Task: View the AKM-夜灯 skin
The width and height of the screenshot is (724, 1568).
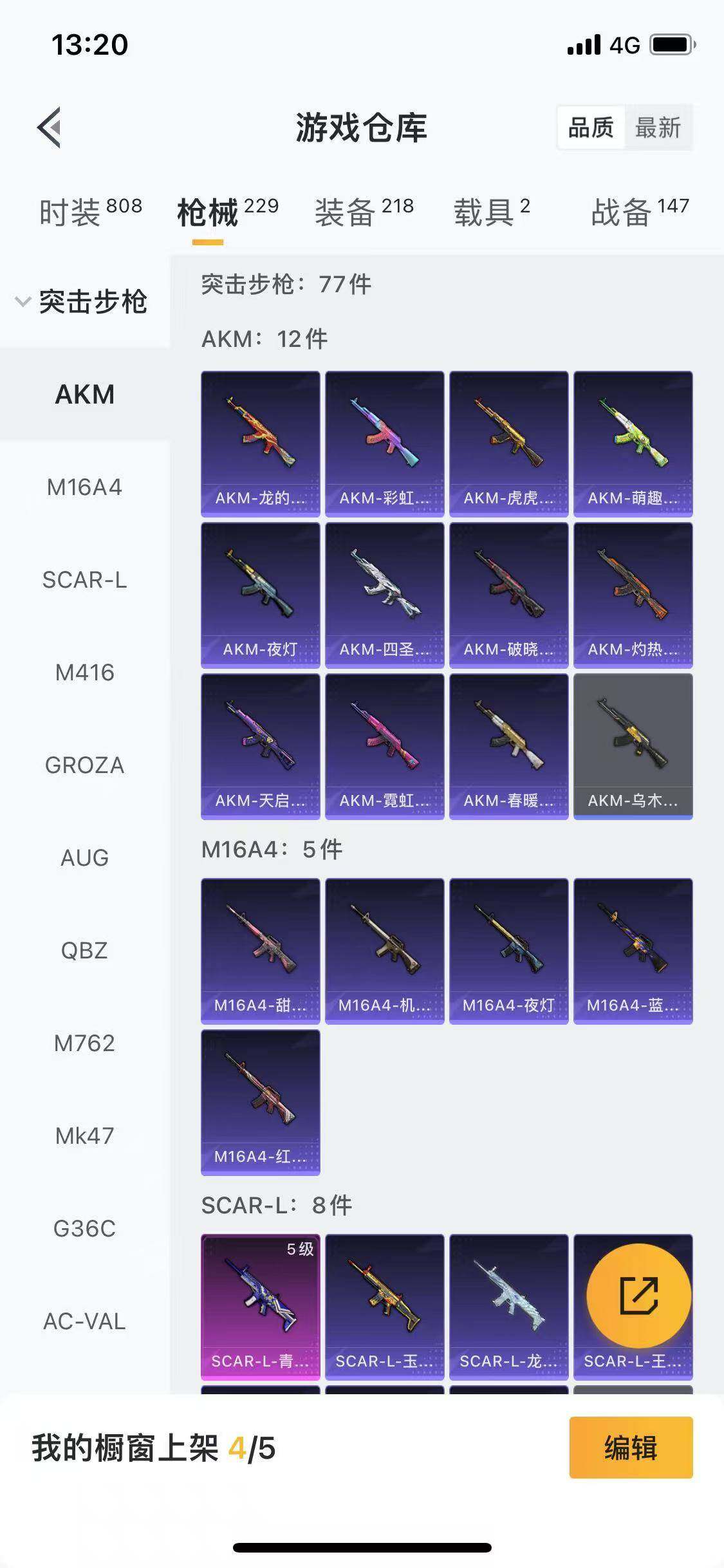Action: tap(260, 595)
